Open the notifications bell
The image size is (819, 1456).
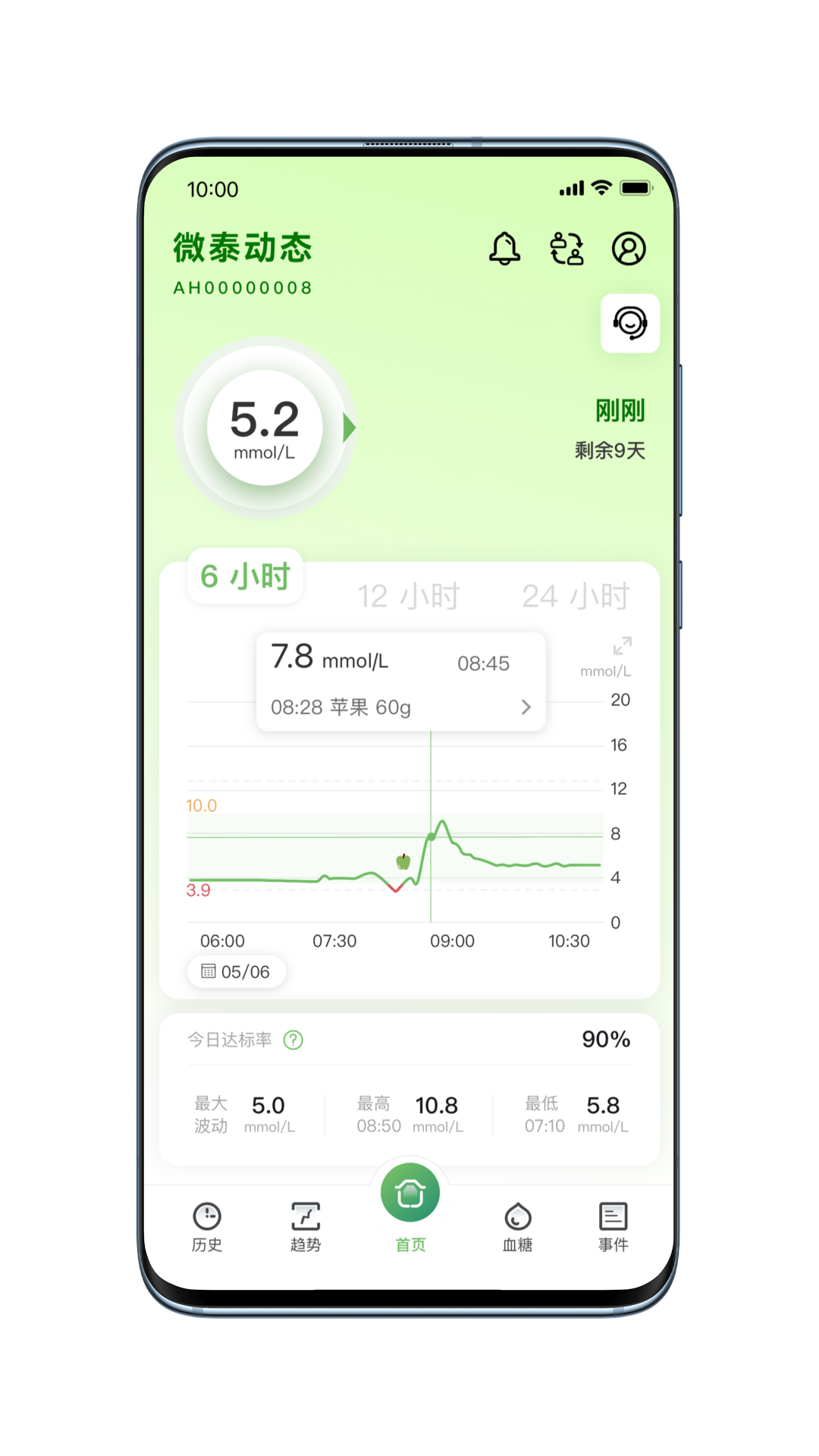pyautogui.click(x=504, y=249)
